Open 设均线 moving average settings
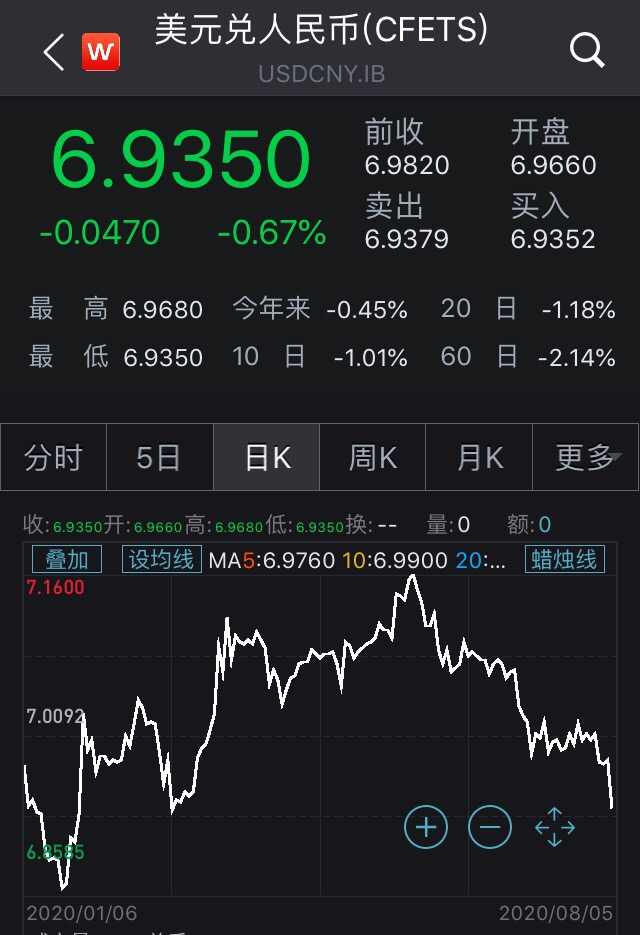Image resolution: width=640 pixels, height=935 pixels. click(162, 559)
